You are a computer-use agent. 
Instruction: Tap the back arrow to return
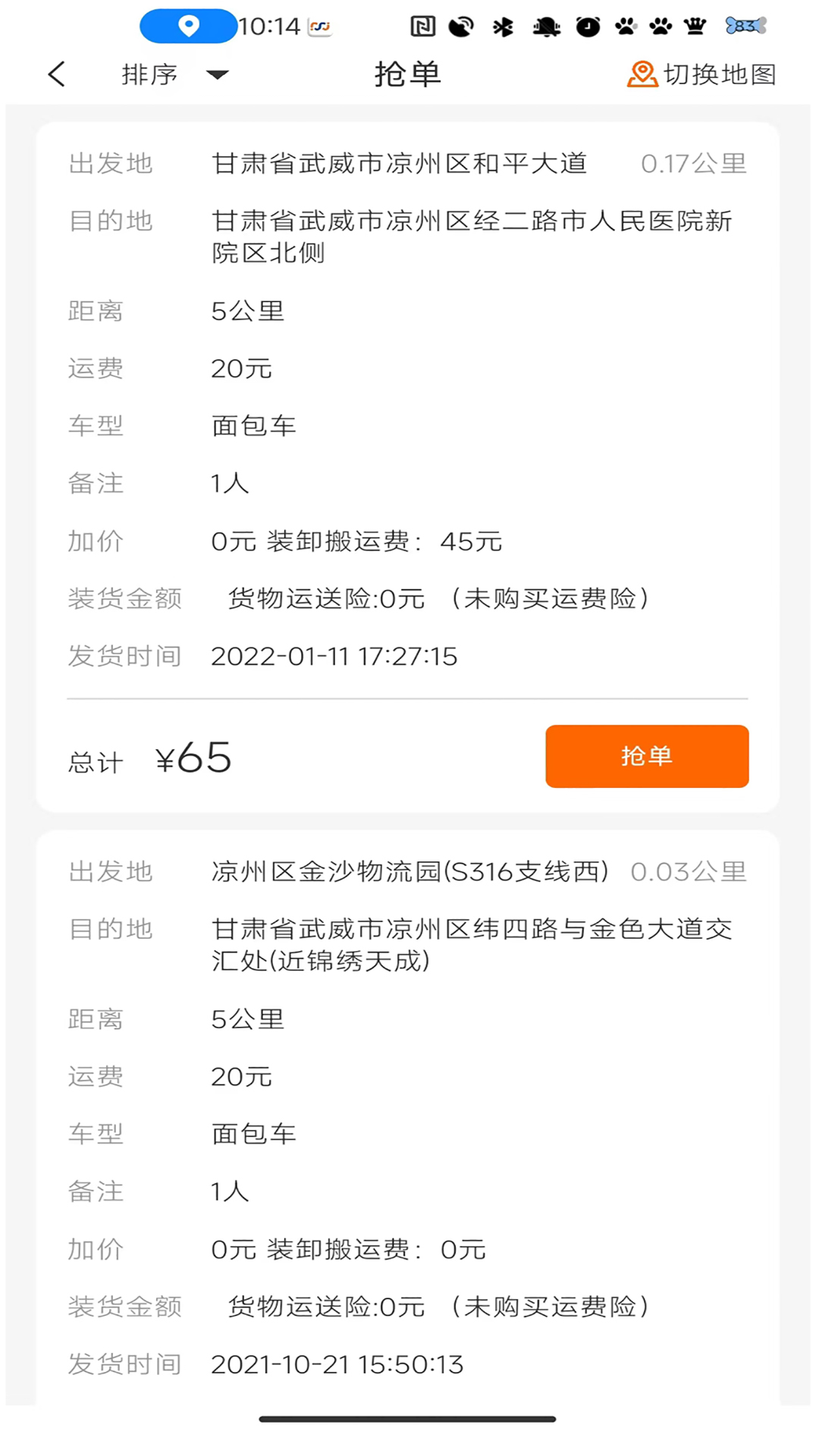56,74
